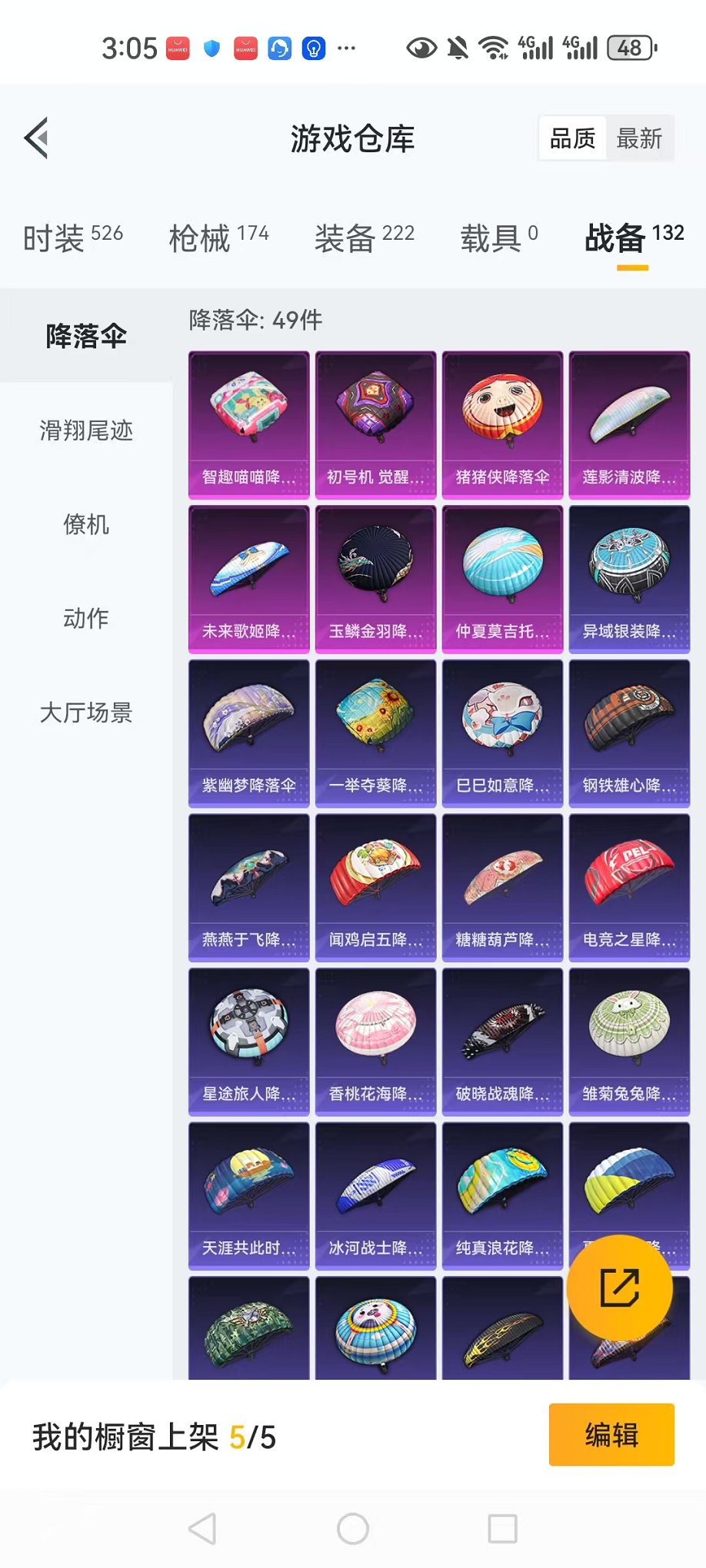Viewport: 706px width, 1568px height.
Task: Switch to the 枪械 tab
Action: pyautogui.click(x=219, y=238)
